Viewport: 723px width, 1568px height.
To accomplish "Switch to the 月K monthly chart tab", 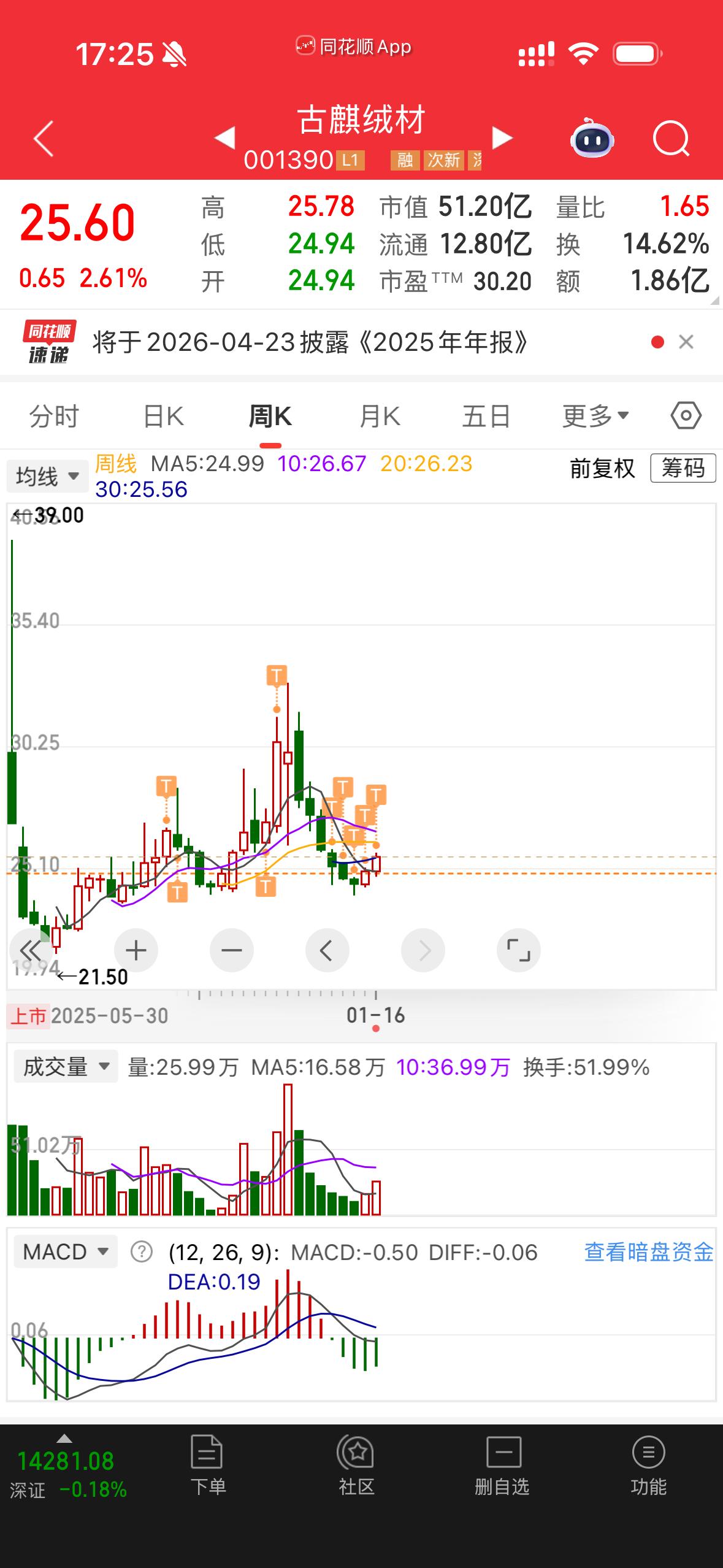I will (x=378, y=415).
